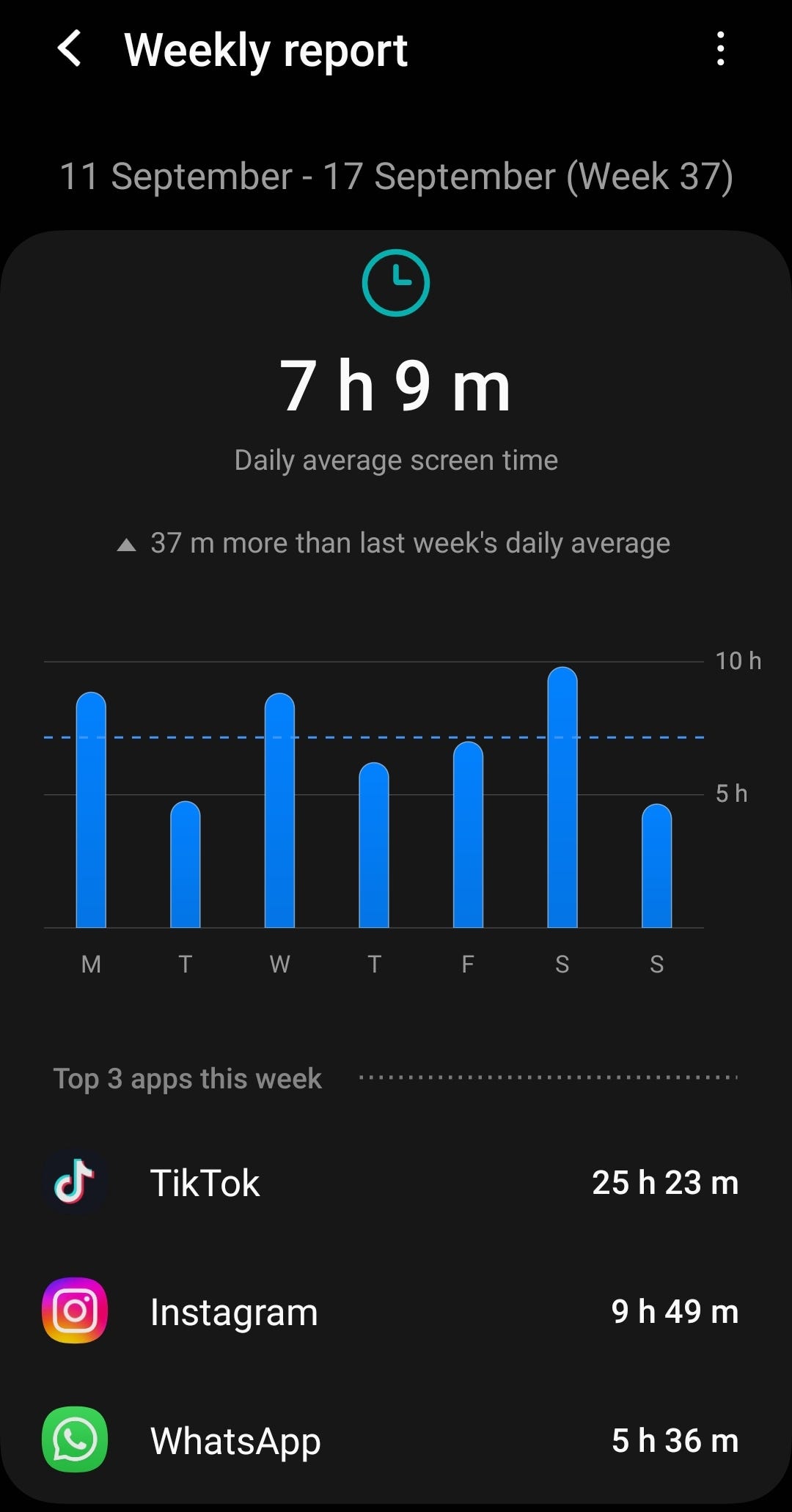Open TikTok usage details
The height and width of the screenshot is (1512, 792).
click(396, 1182)
